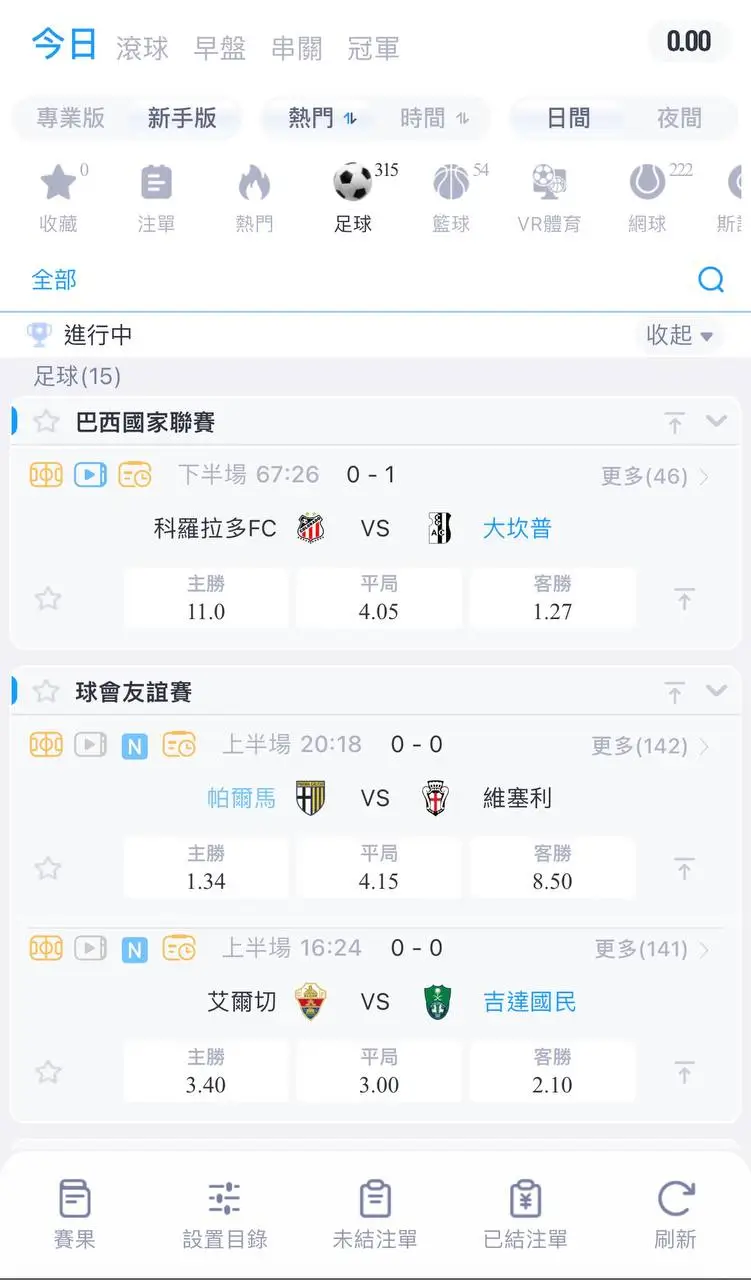Toggle the star on 科羅拉多FC match
The width and height of the screenshot is (751, 1280).
point(47,597)
